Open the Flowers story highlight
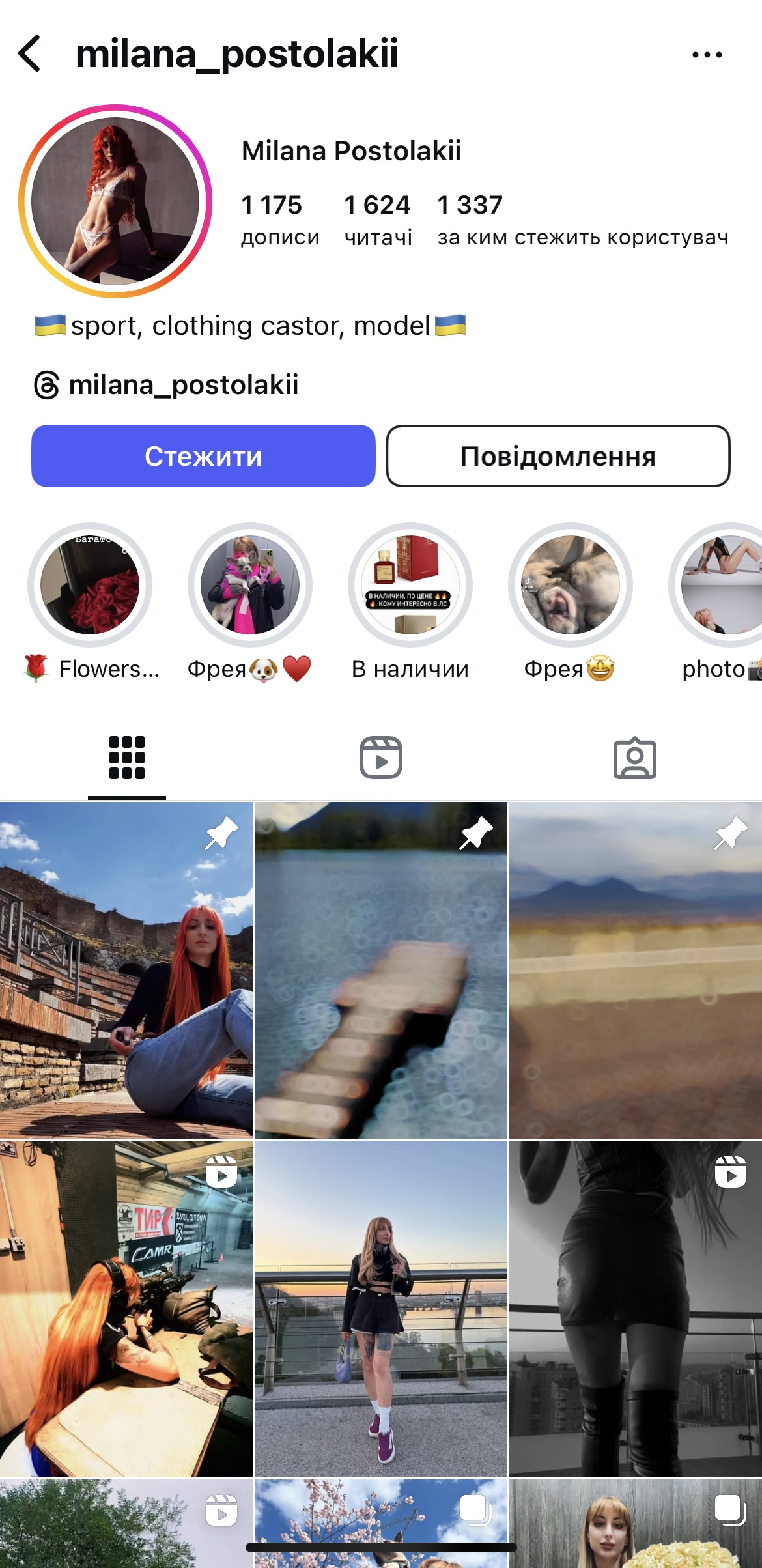 coord(90,585)
